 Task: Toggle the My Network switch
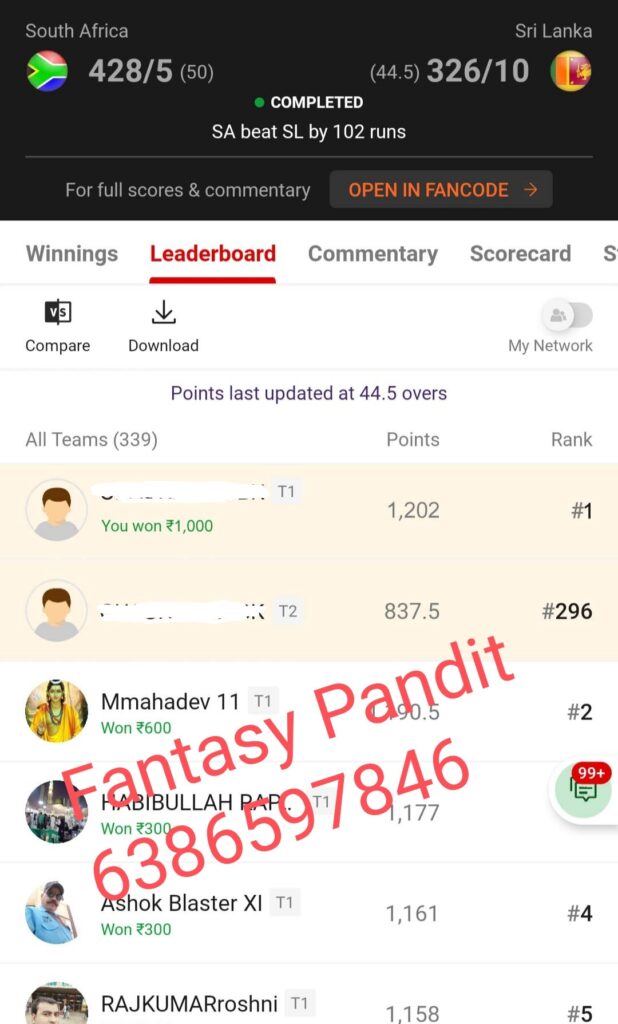pos(567,316)
